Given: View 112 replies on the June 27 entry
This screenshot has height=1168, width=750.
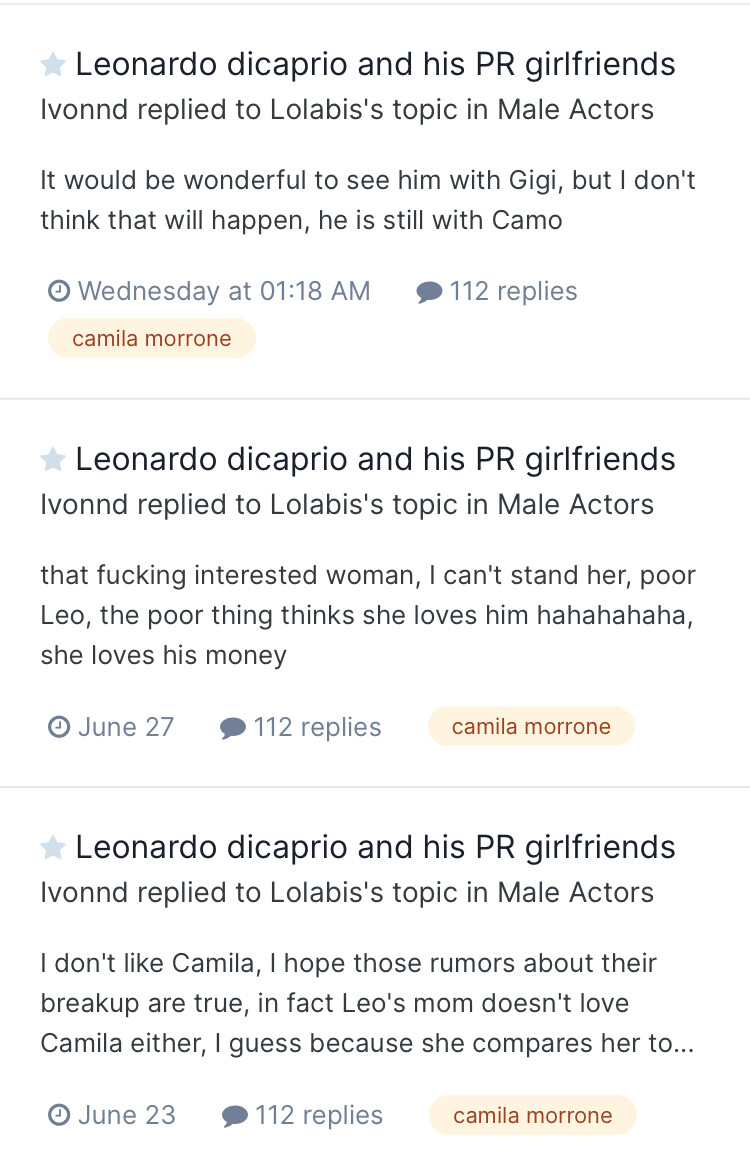Looking at the screenshot, I should [x=301, y=727].
